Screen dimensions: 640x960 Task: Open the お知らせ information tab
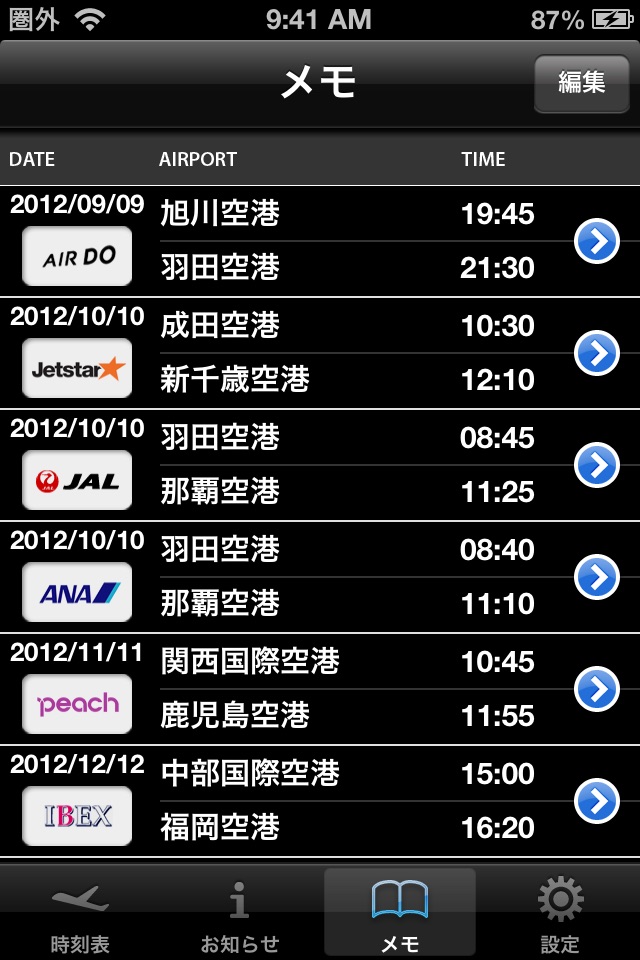240,914
